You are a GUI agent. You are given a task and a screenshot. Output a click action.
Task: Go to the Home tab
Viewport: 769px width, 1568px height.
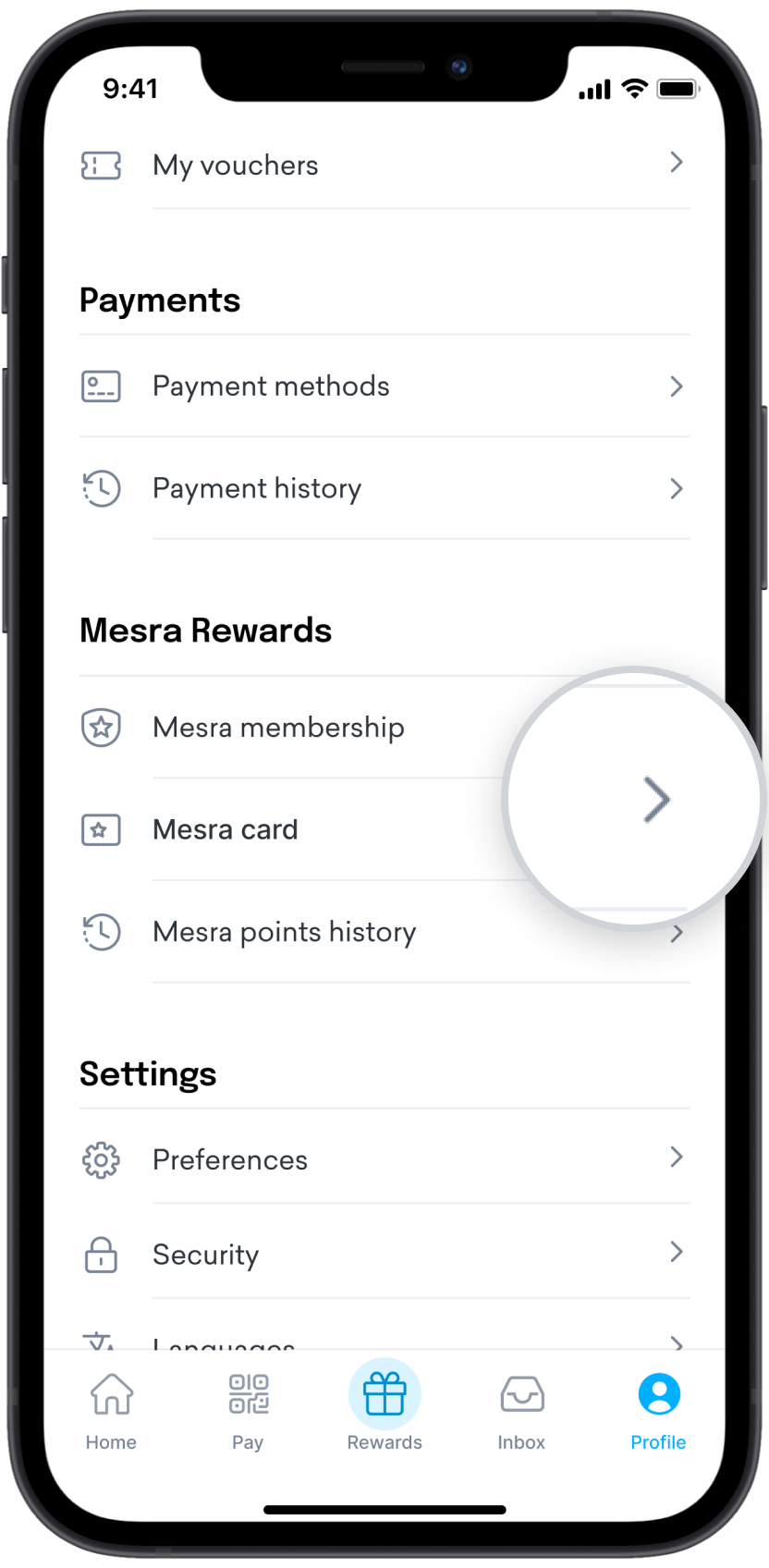click(x=111, y=1411)
